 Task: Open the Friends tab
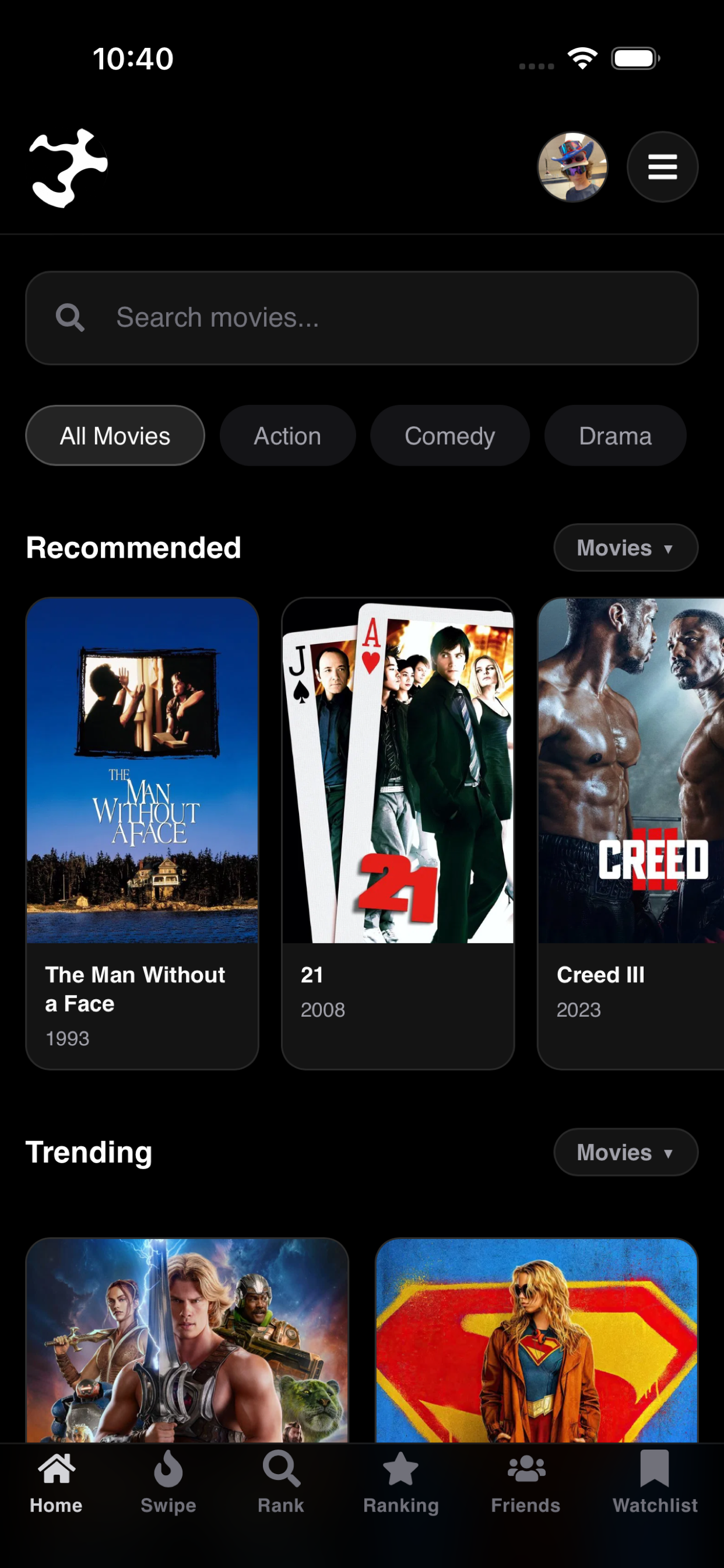526,1482
